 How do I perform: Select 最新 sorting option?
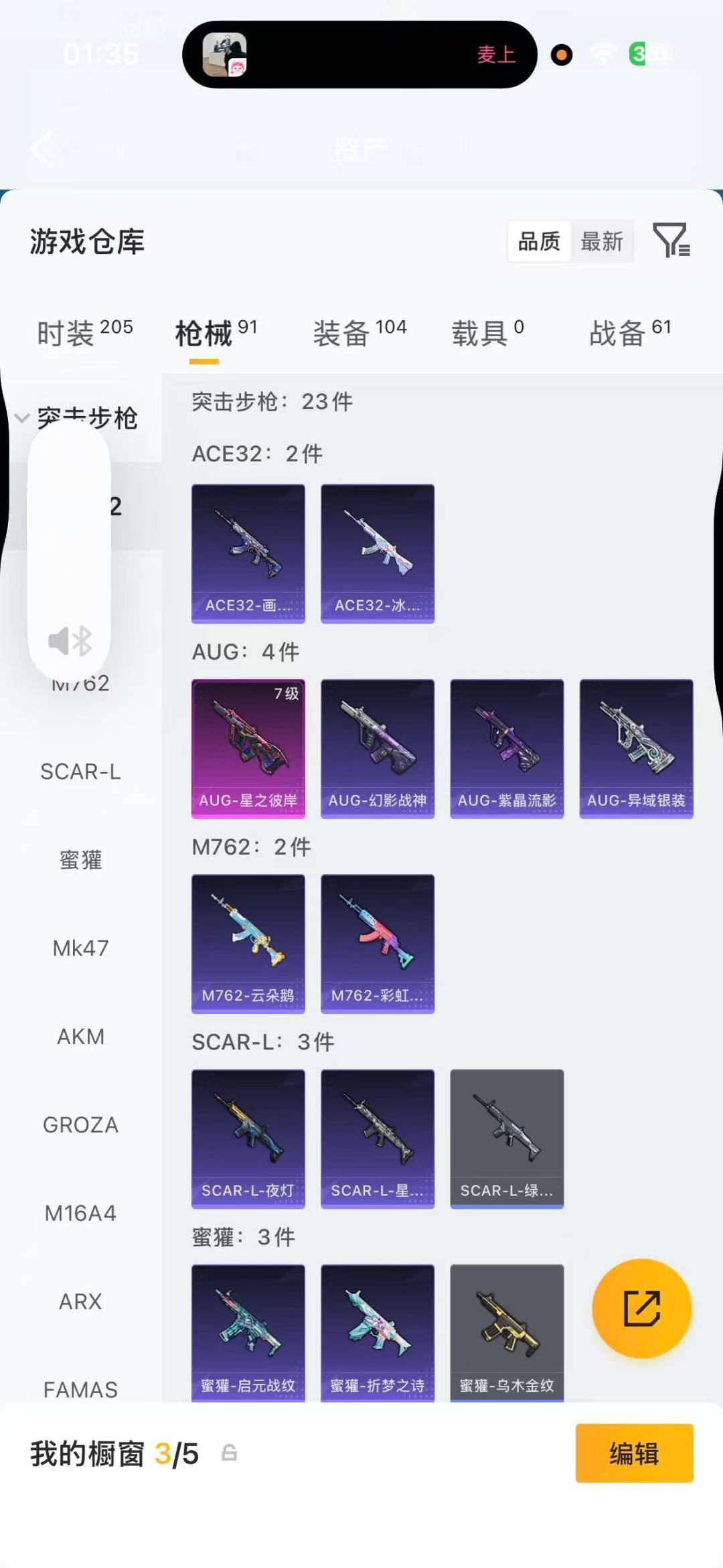click(602, 242)
